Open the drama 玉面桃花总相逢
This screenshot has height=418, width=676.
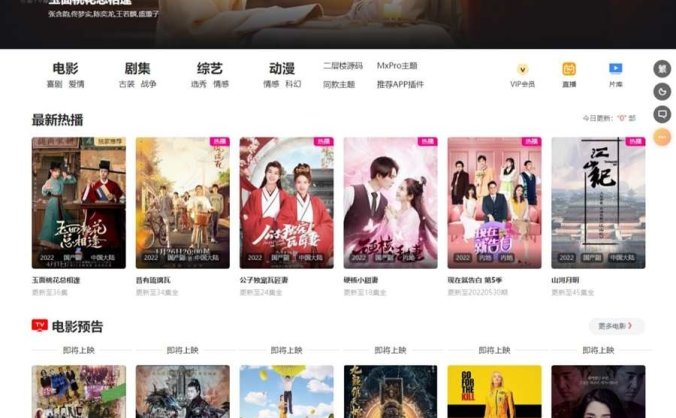click(x=78, y=203)
